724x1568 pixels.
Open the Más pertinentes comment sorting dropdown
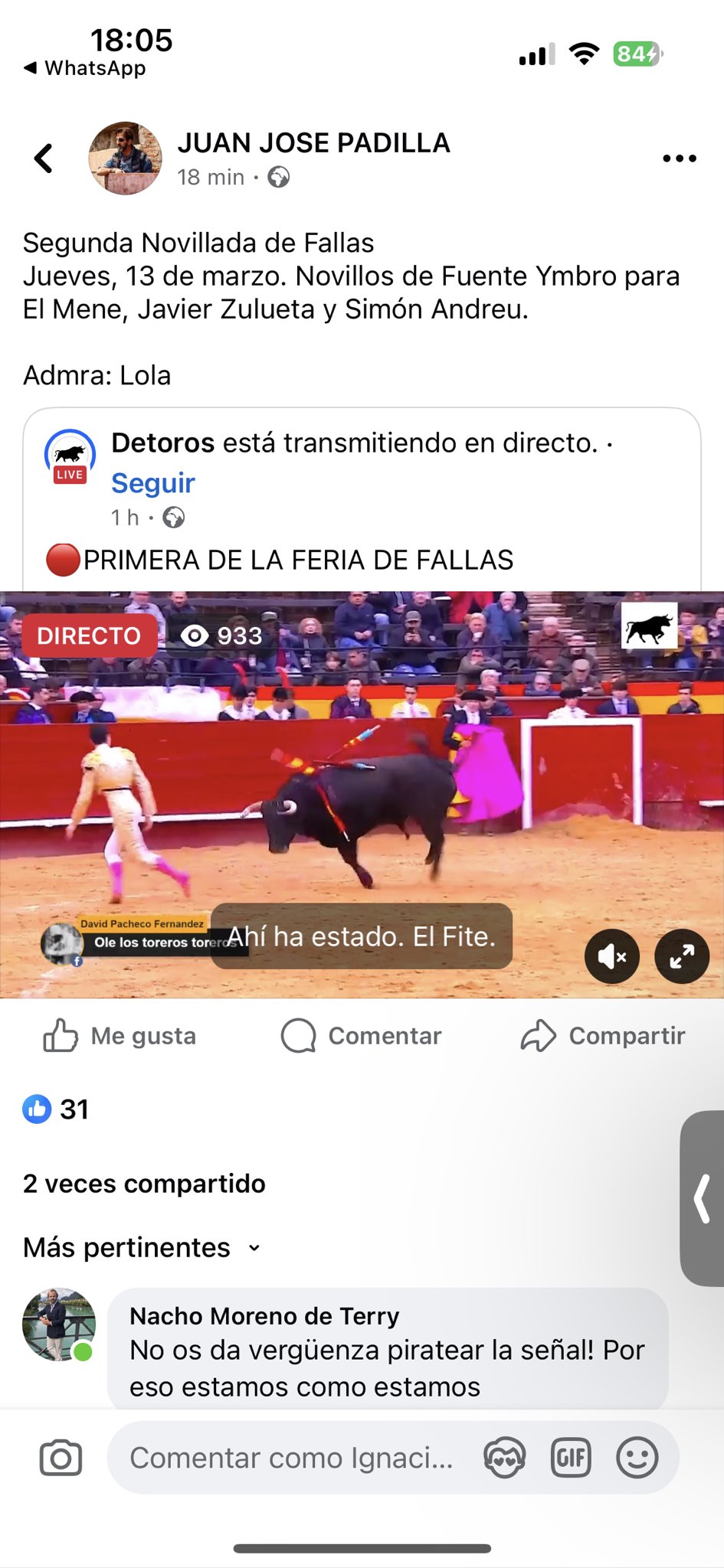[143, 1248]
